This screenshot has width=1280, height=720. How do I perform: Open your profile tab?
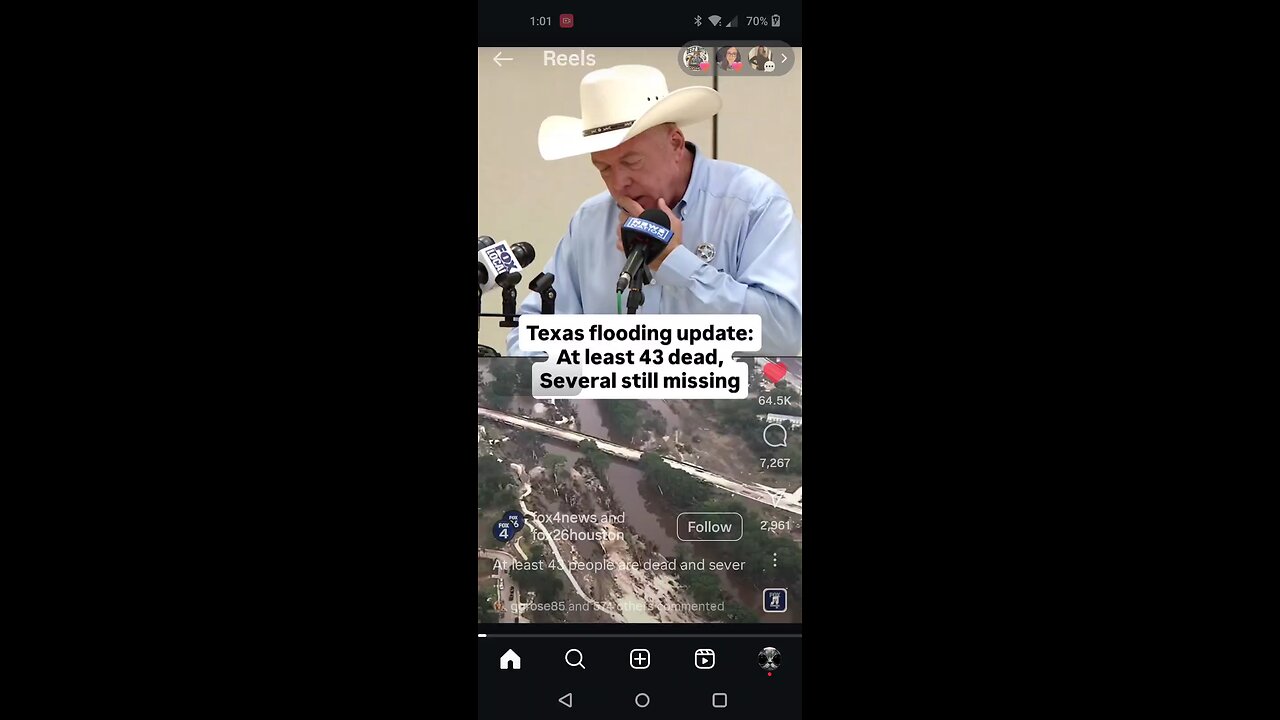pos(769,659)
